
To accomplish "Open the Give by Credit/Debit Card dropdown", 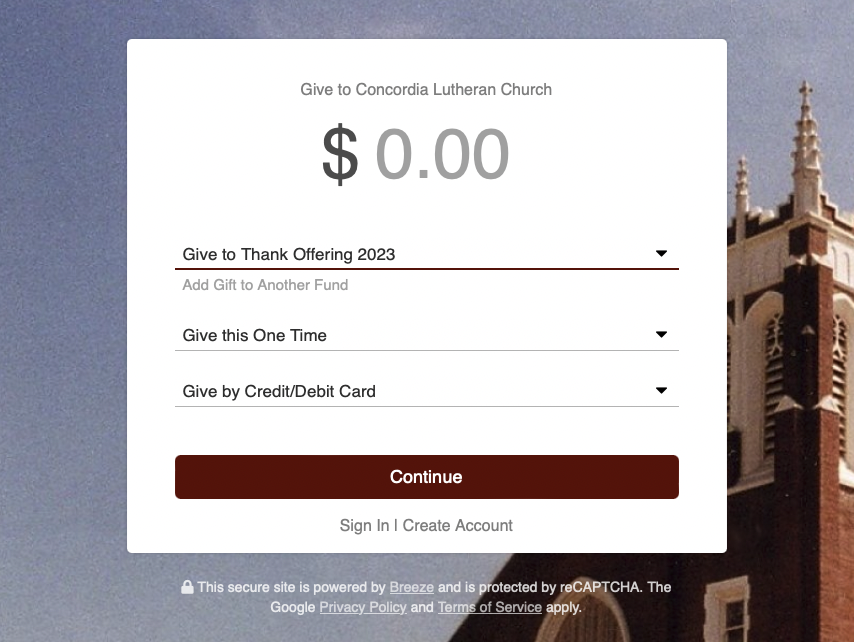I will click(x=426, y=391).
